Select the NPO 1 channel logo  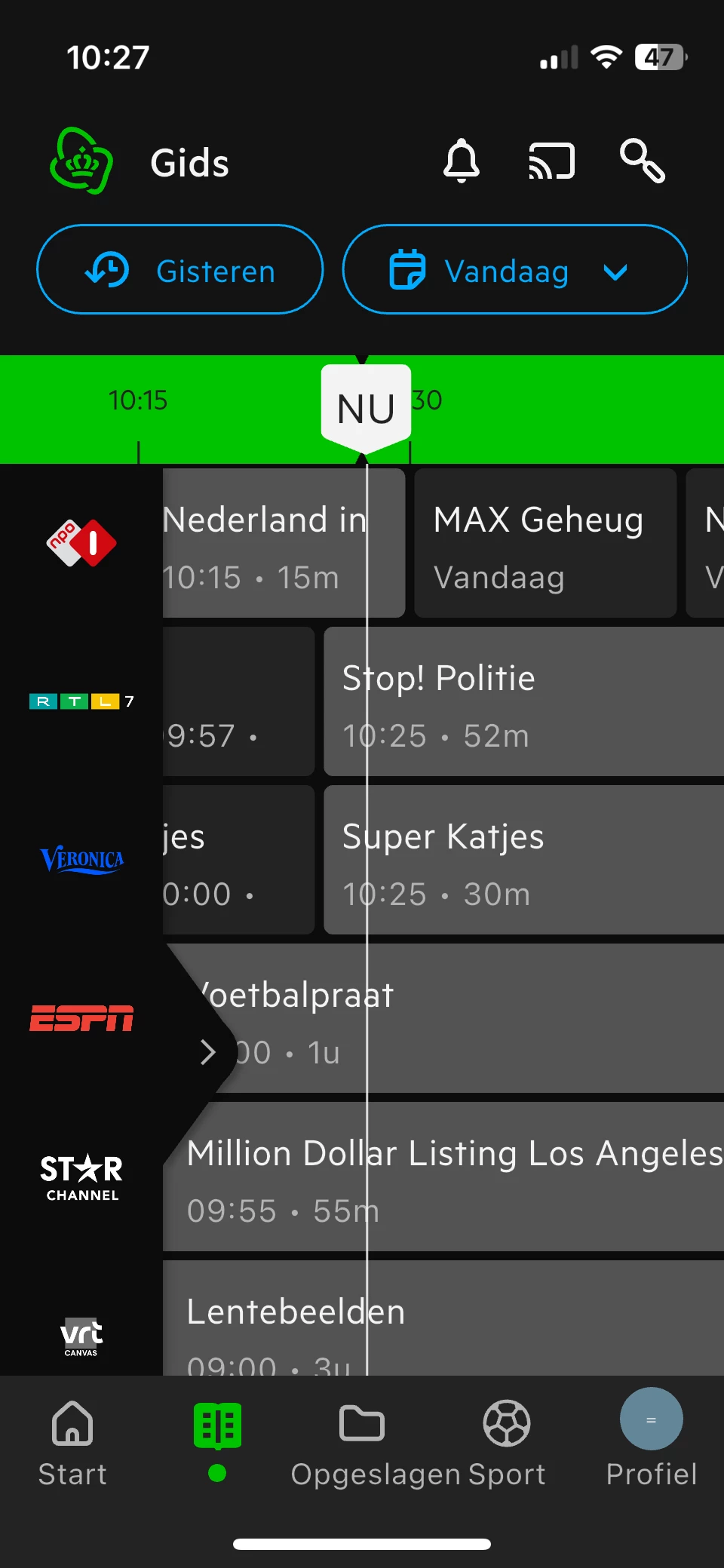[81, 543]
